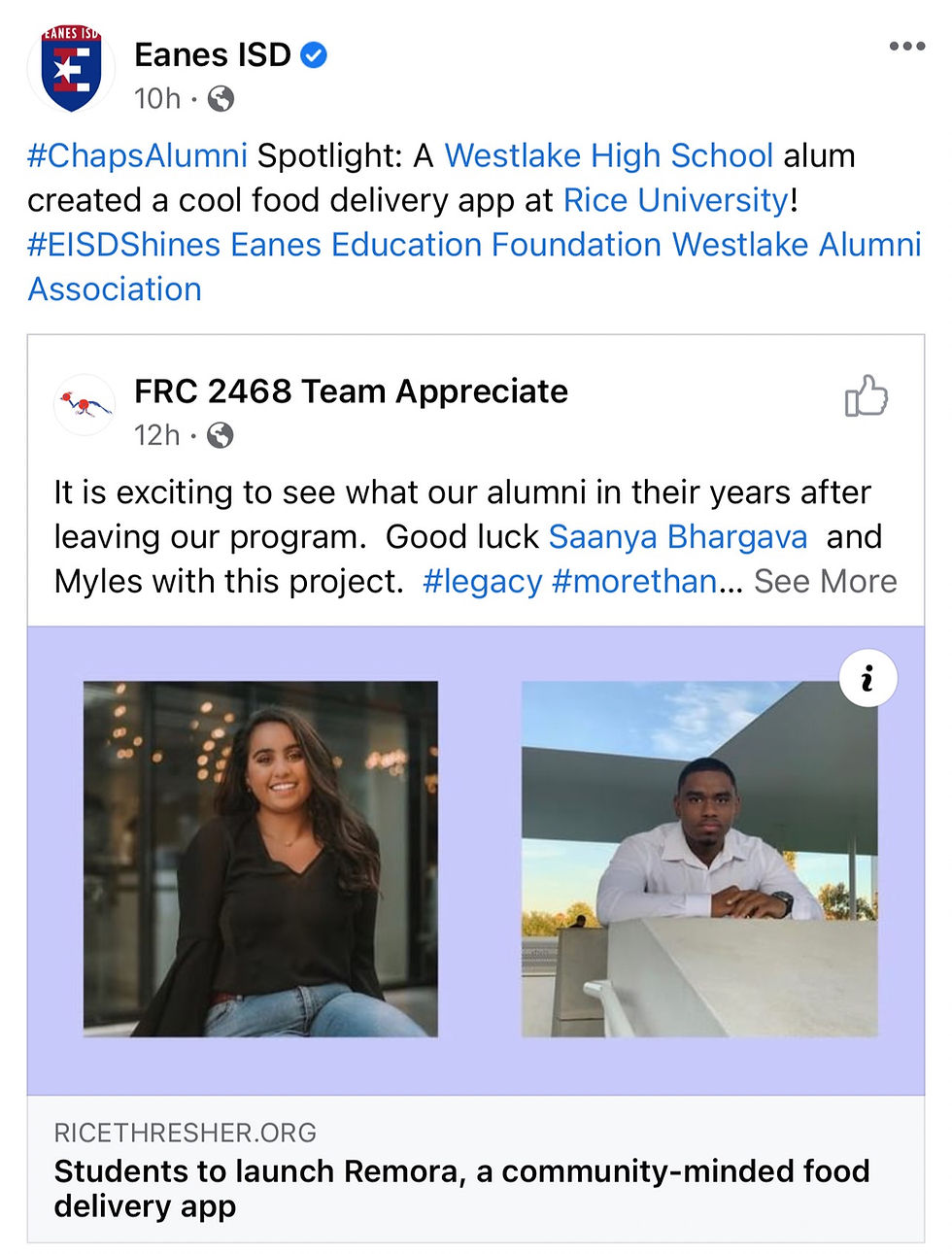
Task: Open the three-dot post options menu
Action: click(x=906, y=47)
